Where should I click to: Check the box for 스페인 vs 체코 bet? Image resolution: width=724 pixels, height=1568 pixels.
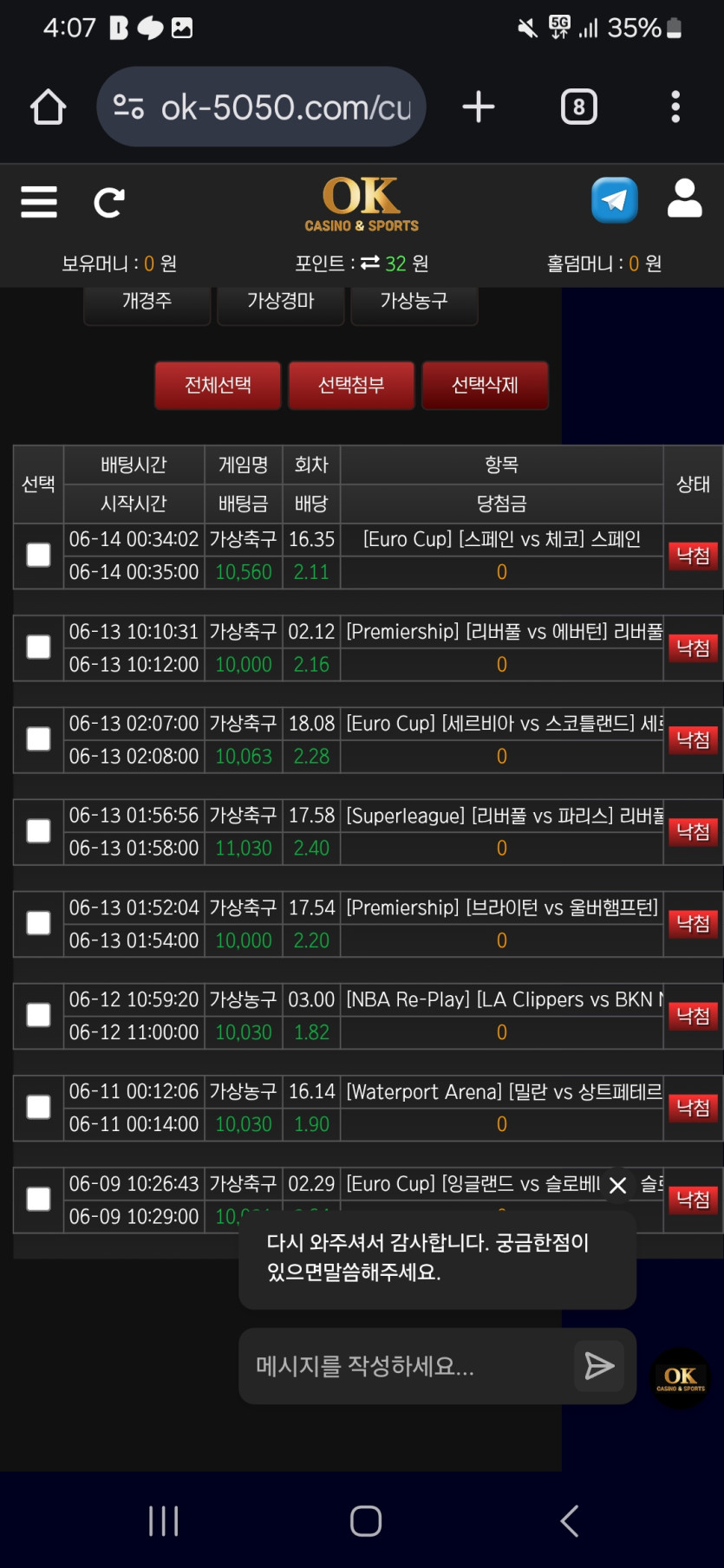38,555
